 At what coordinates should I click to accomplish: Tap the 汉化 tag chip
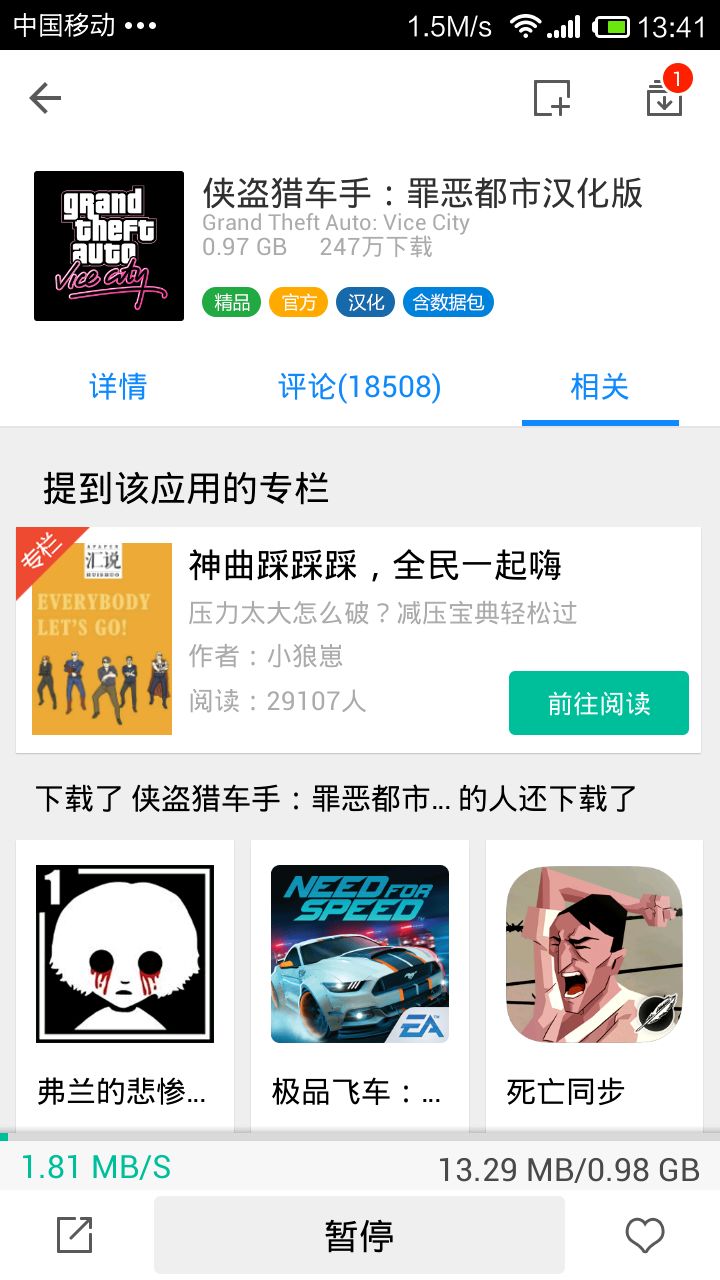365,302
